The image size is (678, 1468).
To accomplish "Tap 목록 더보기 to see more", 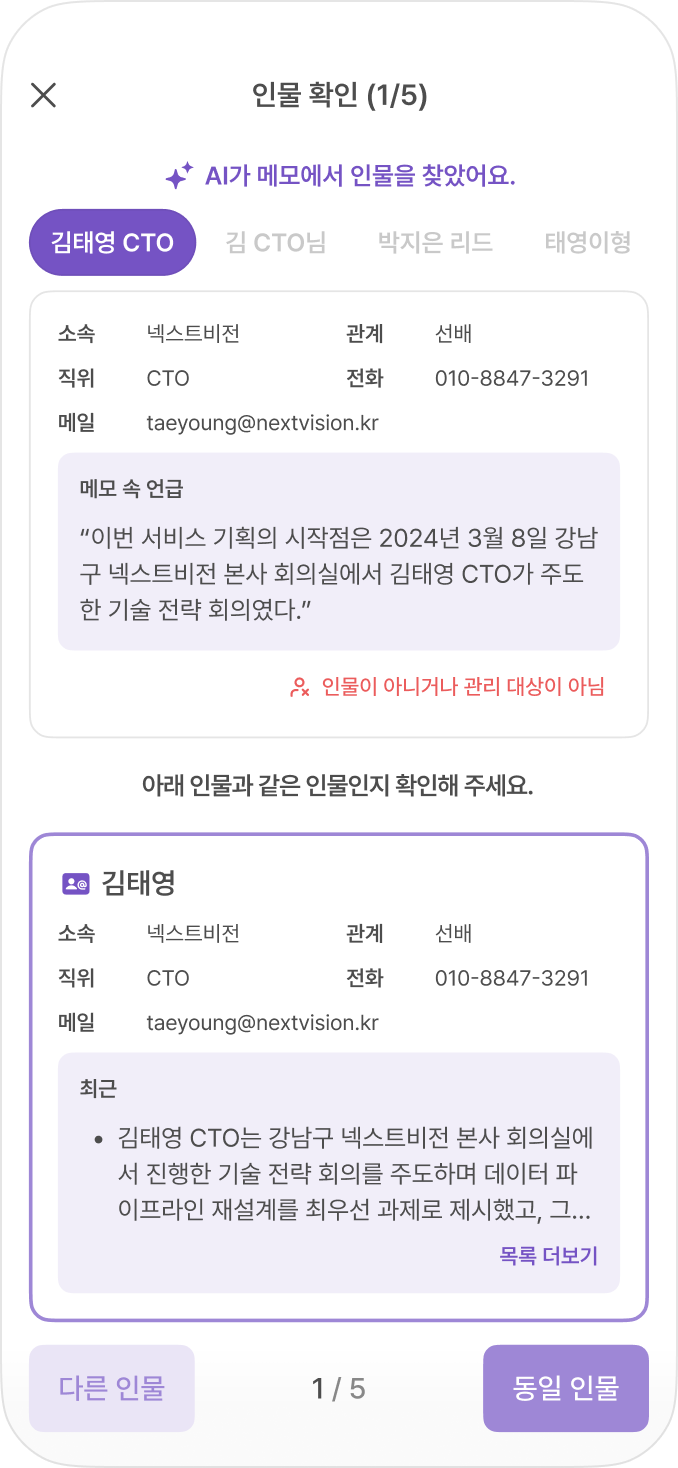I will pos(548,1255).
